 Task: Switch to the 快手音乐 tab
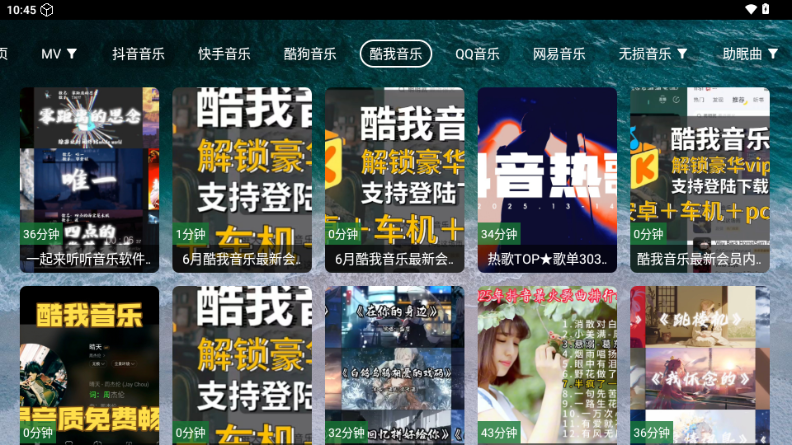pos(224,54)
